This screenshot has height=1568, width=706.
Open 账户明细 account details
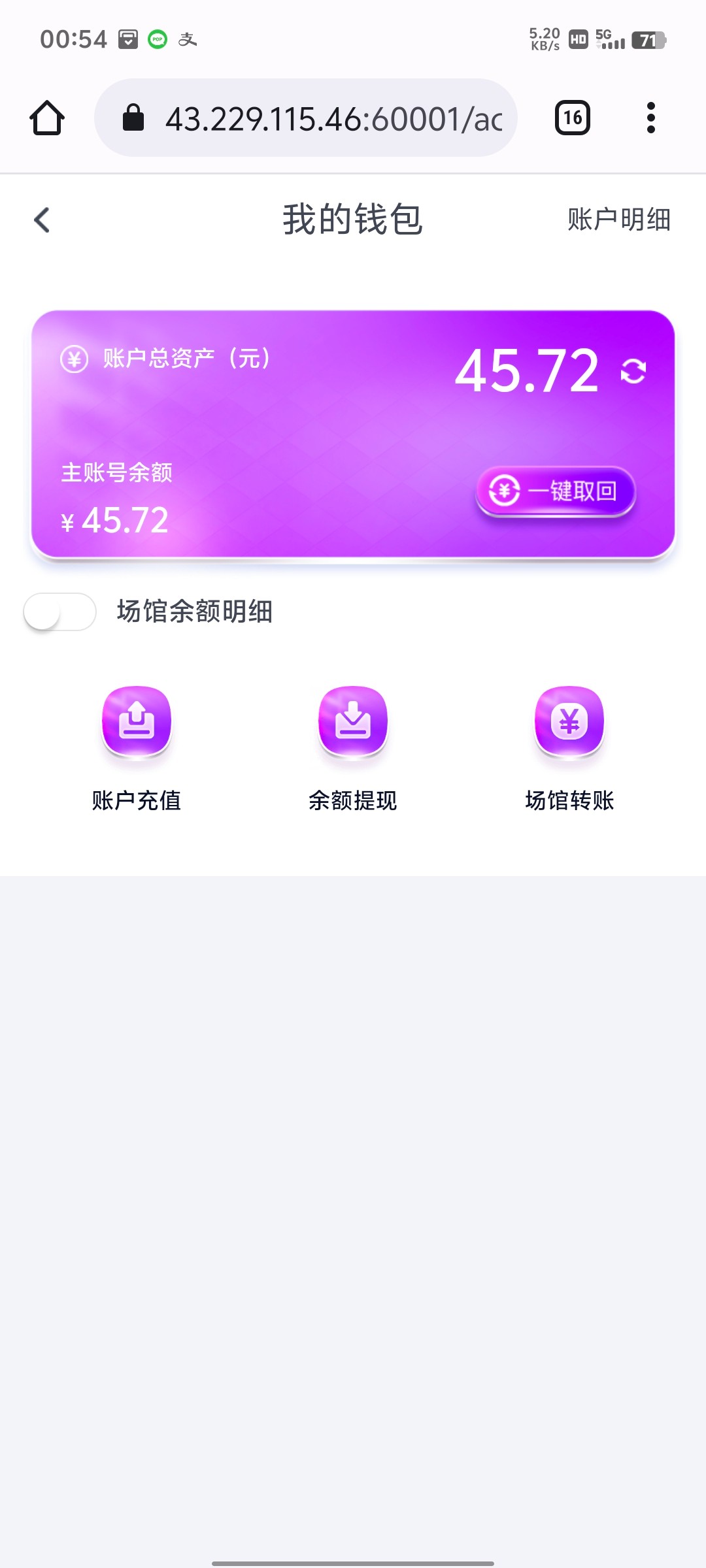click(618, 220)
